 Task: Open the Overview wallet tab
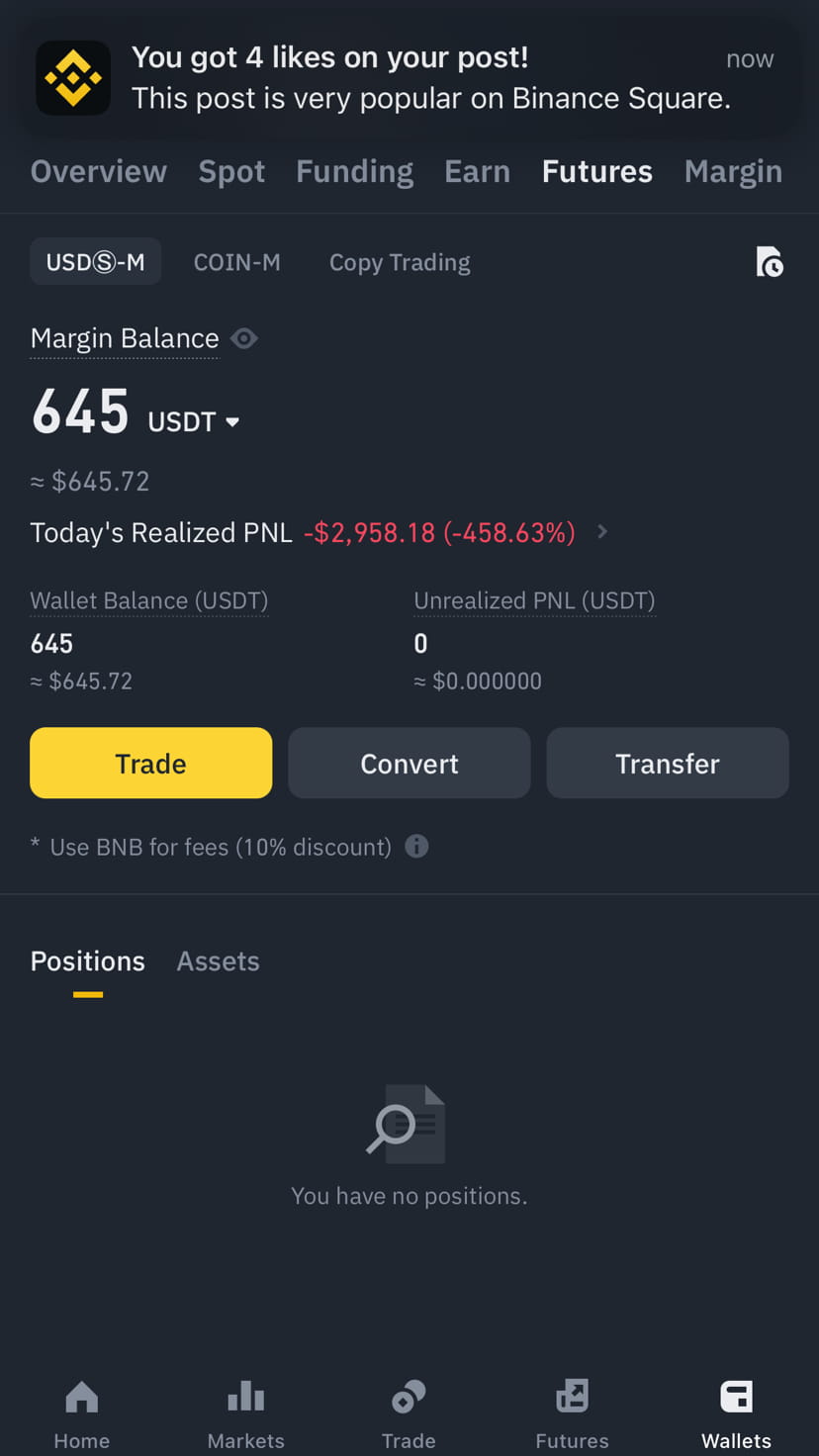[98, 170]
